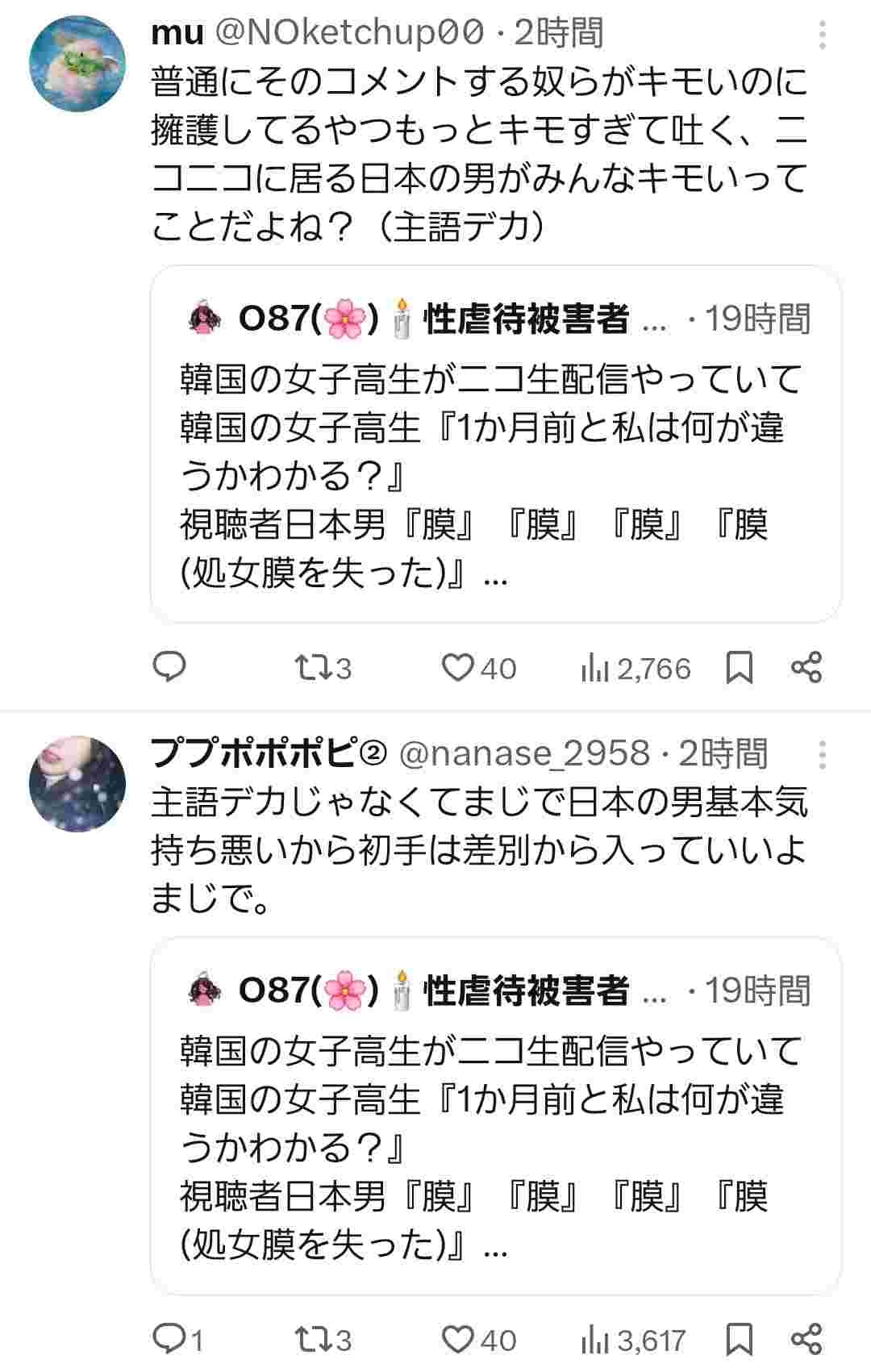
Task: View analytics for mu's post
Action: click(x=636, y=668)
